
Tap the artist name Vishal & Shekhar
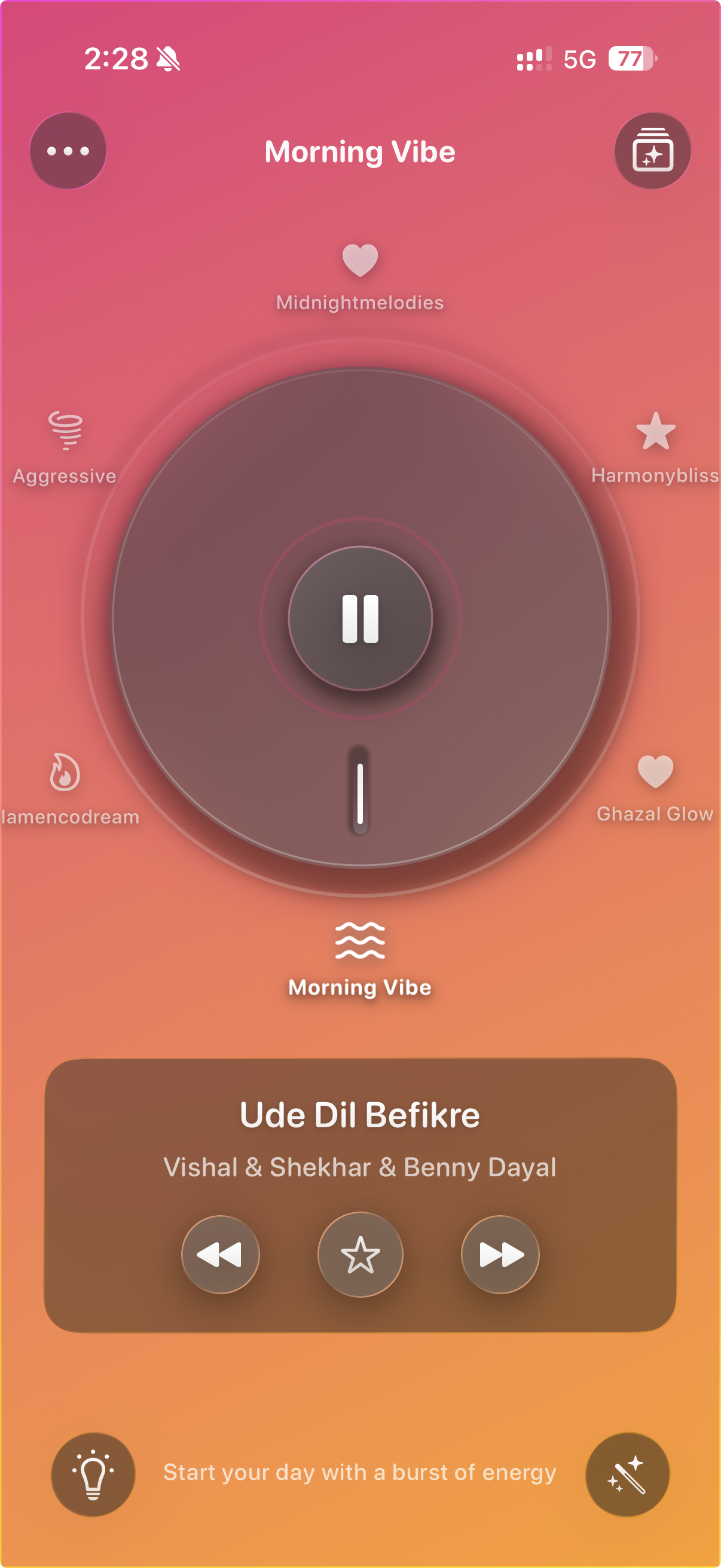360,1167
